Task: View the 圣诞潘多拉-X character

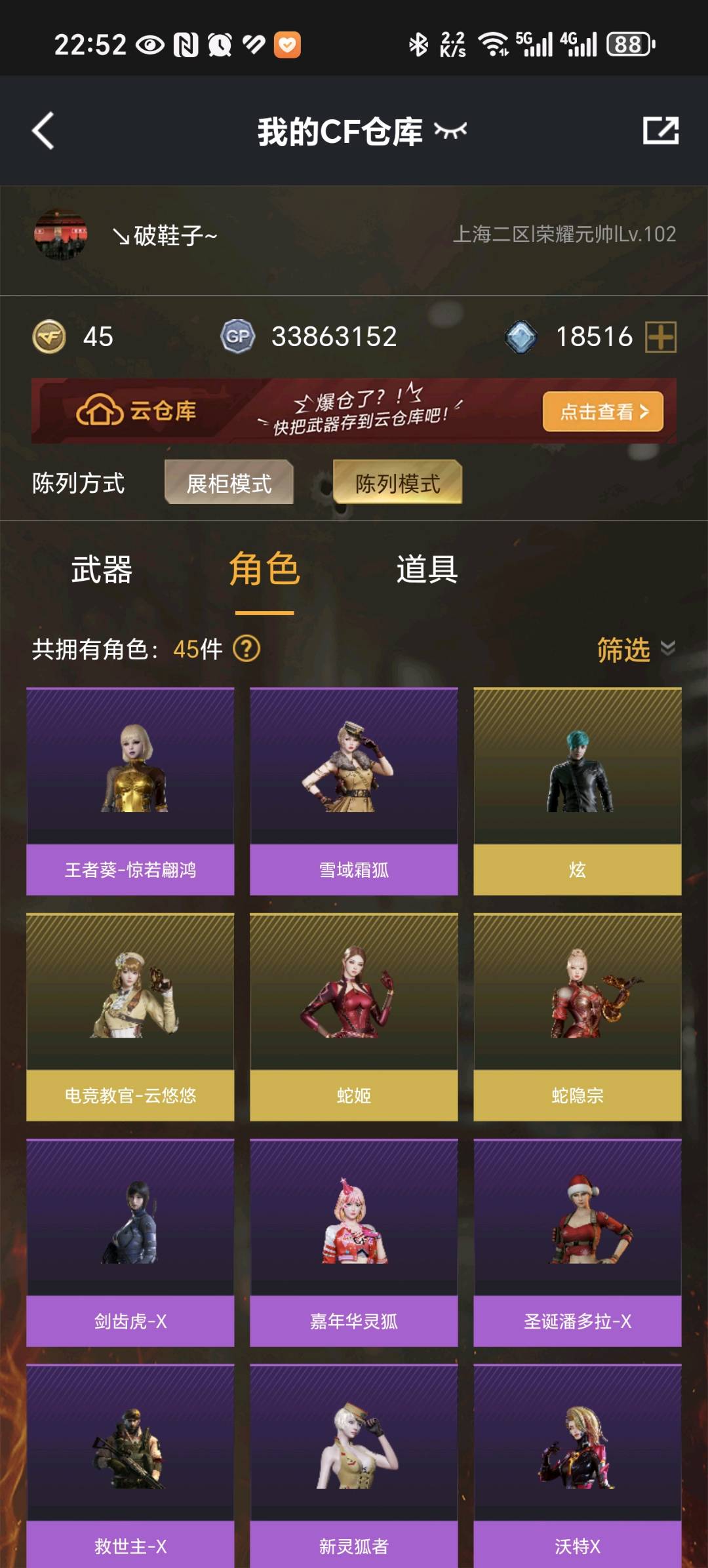Action: (578, 1243)
